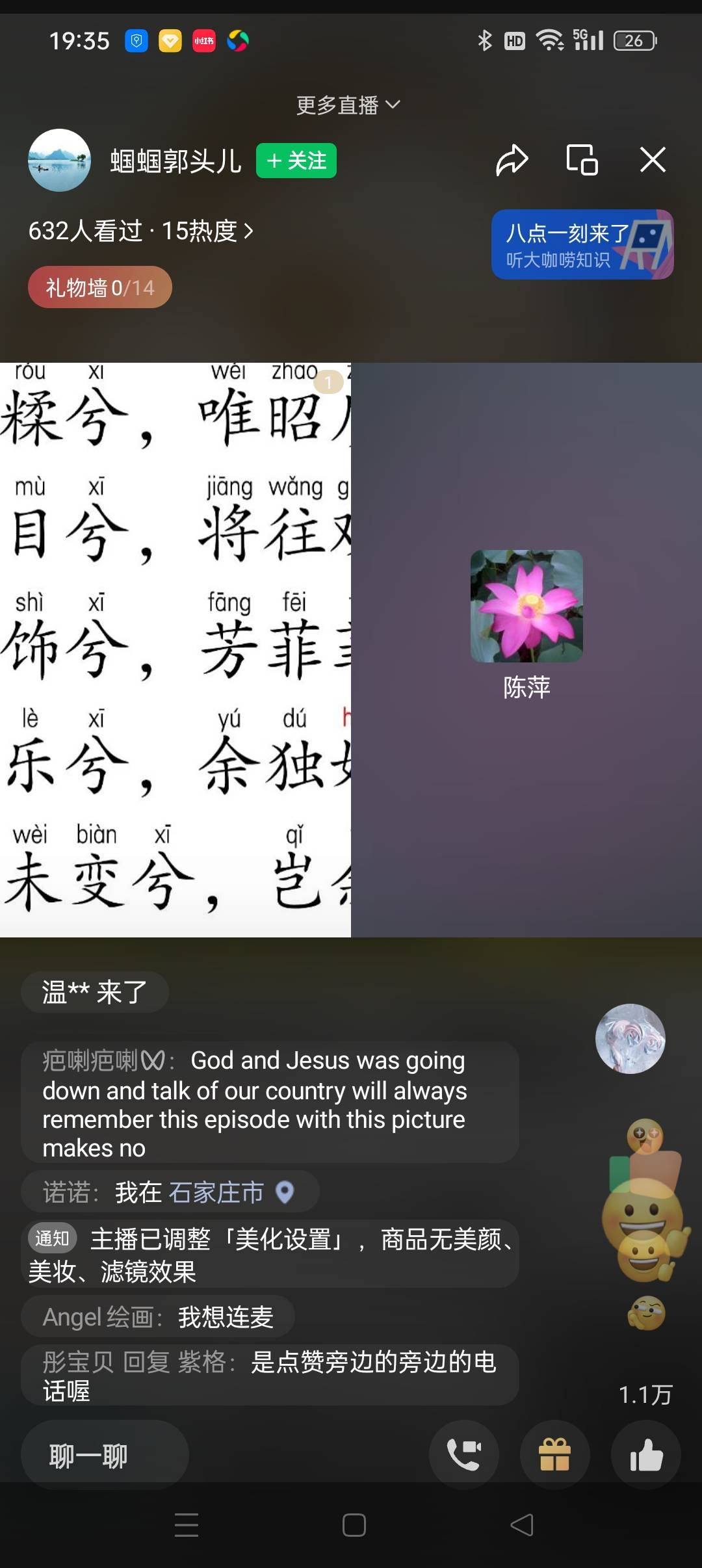Tap the location pin beside 石家庄市
The height and width of the screenshot is (1568, 702).
click(x=284, y=1192)
